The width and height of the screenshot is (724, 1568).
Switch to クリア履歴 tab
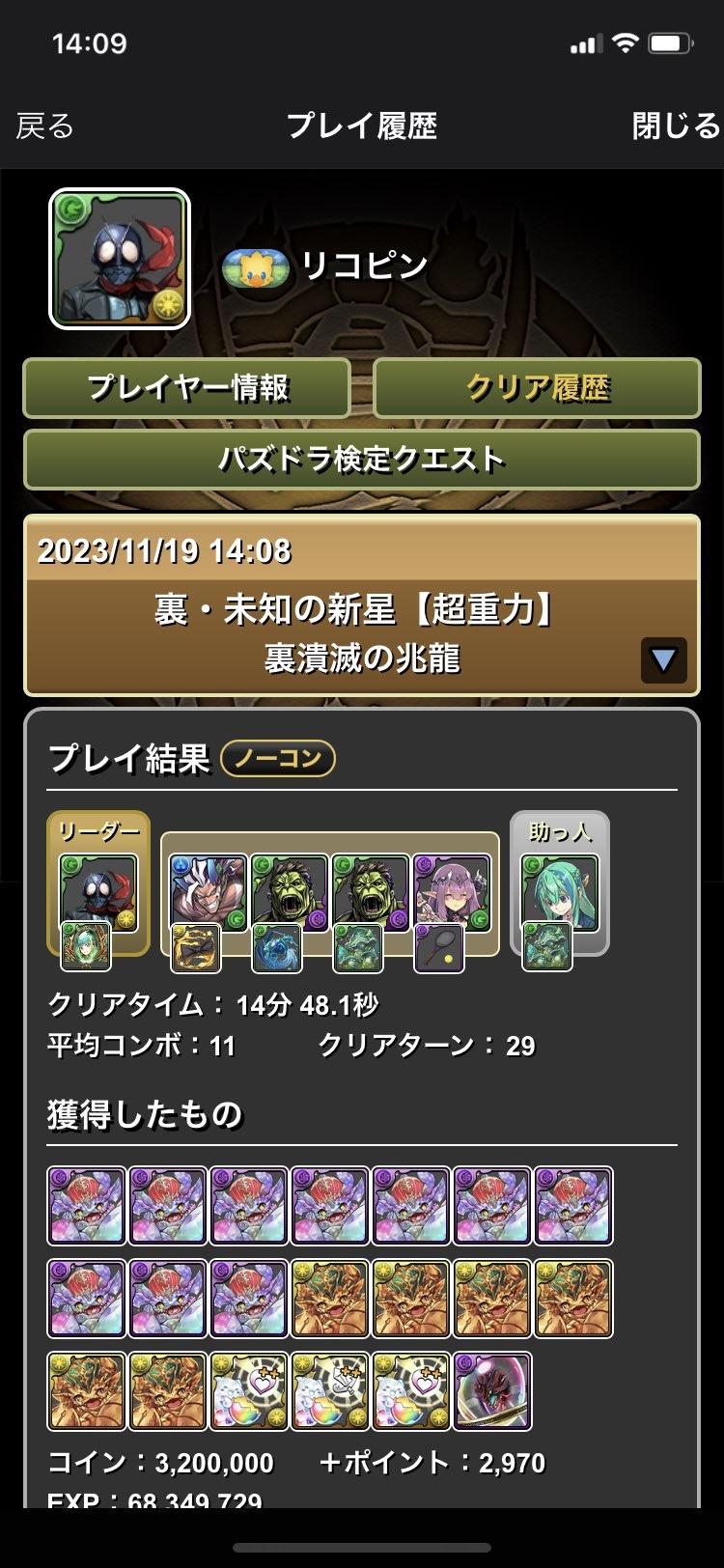[537, 388]
